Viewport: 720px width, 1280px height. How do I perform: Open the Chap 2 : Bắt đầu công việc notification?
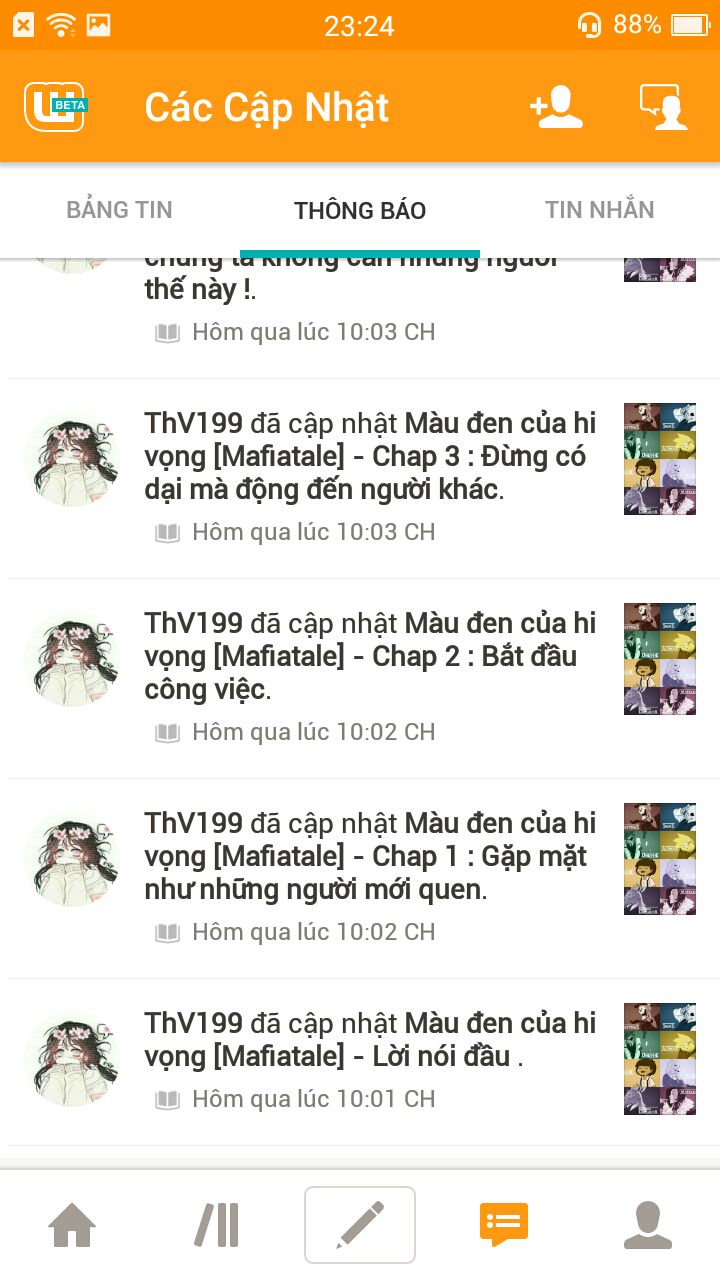(x=370, y=657)
